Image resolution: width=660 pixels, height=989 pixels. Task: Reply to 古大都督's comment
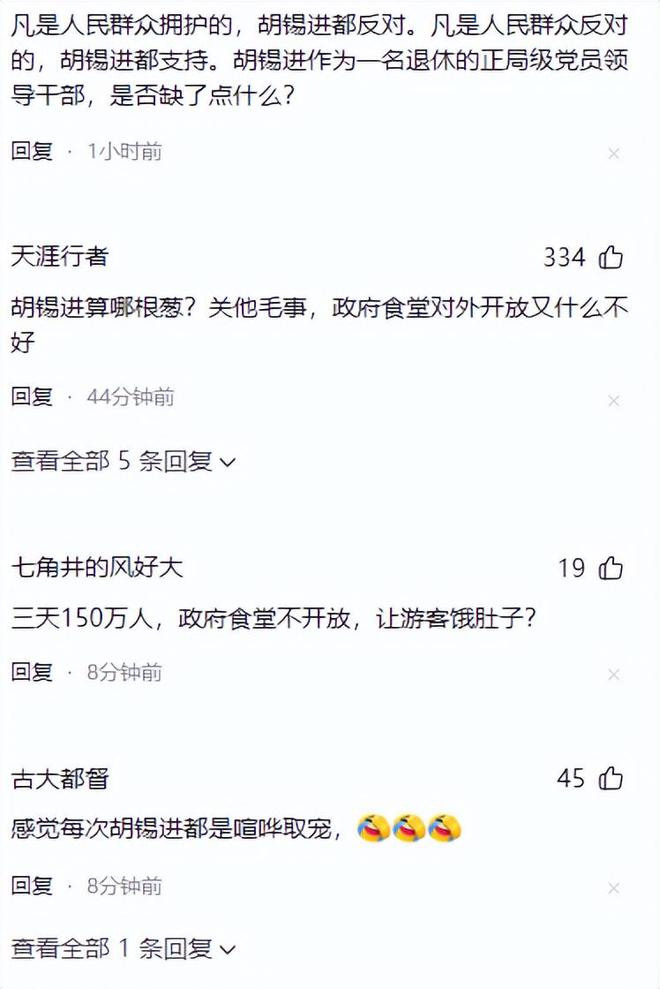[x=31, y=886]
